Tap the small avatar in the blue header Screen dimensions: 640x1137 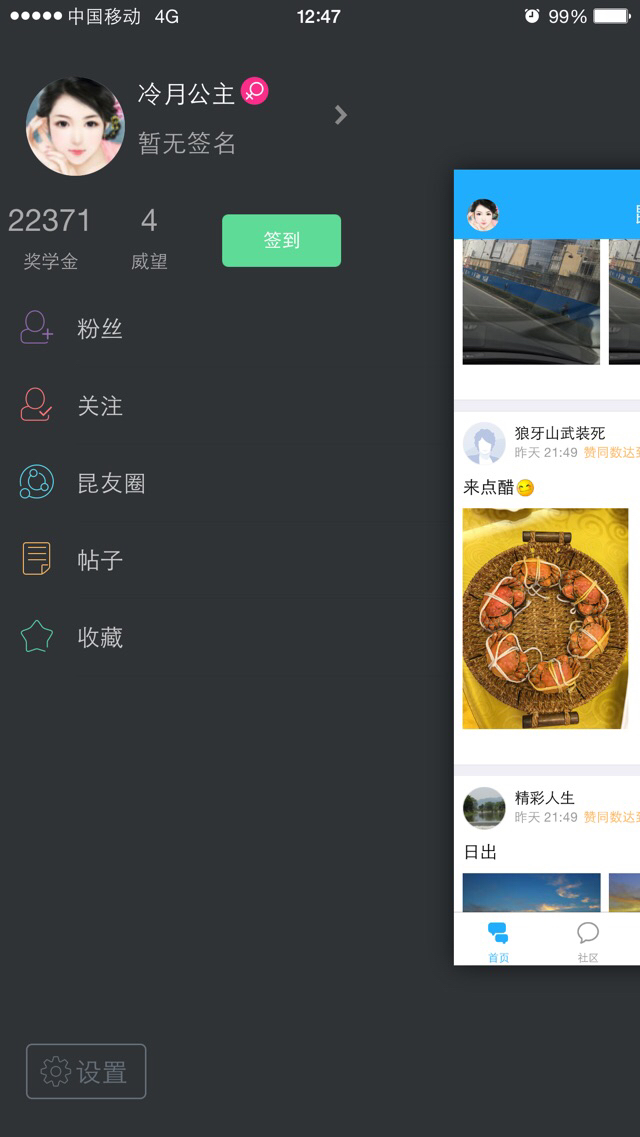(483, 215)
